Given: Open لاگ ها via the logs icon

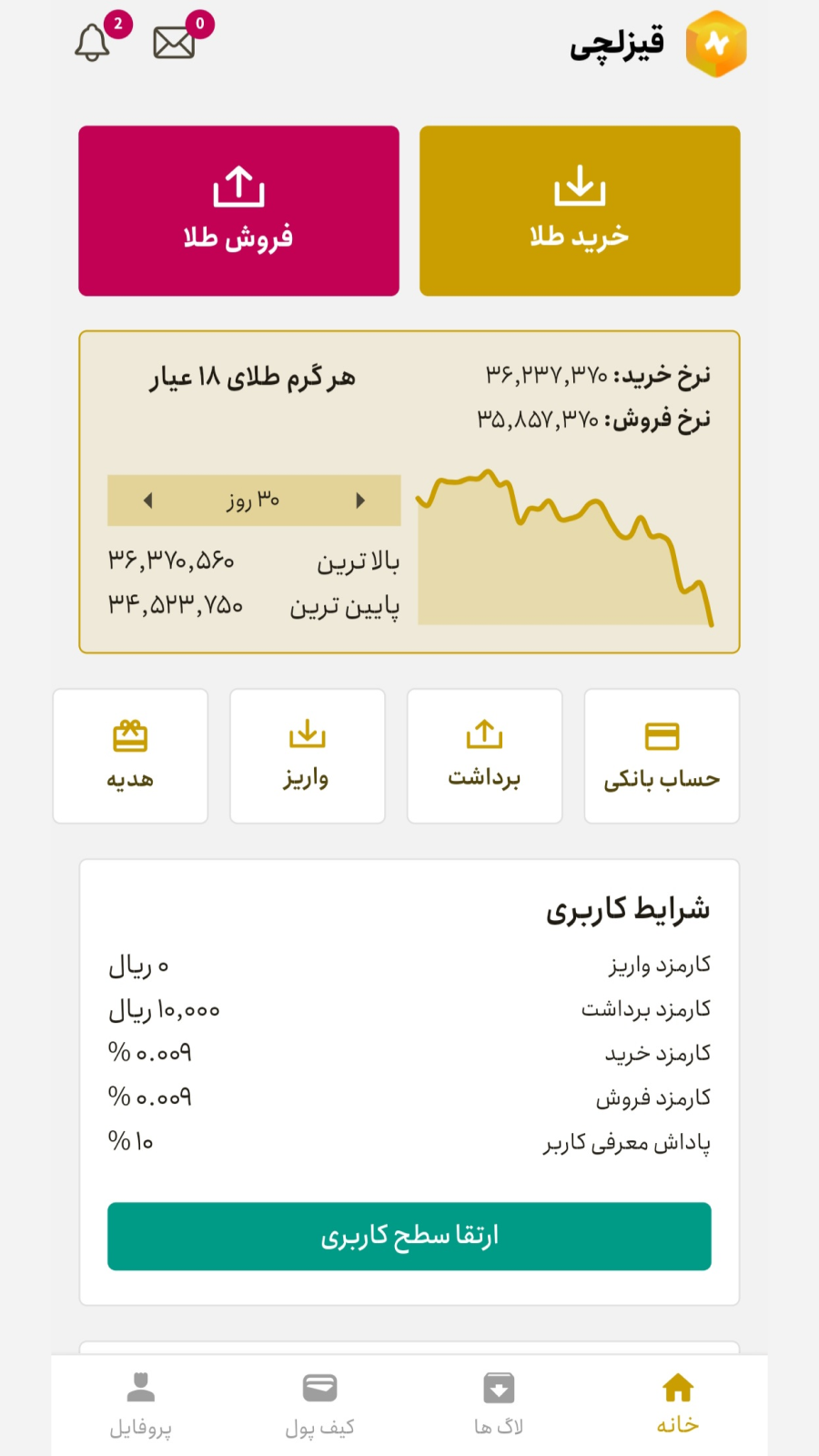Looking at the screenshot, I should [x=499, y=1387].
